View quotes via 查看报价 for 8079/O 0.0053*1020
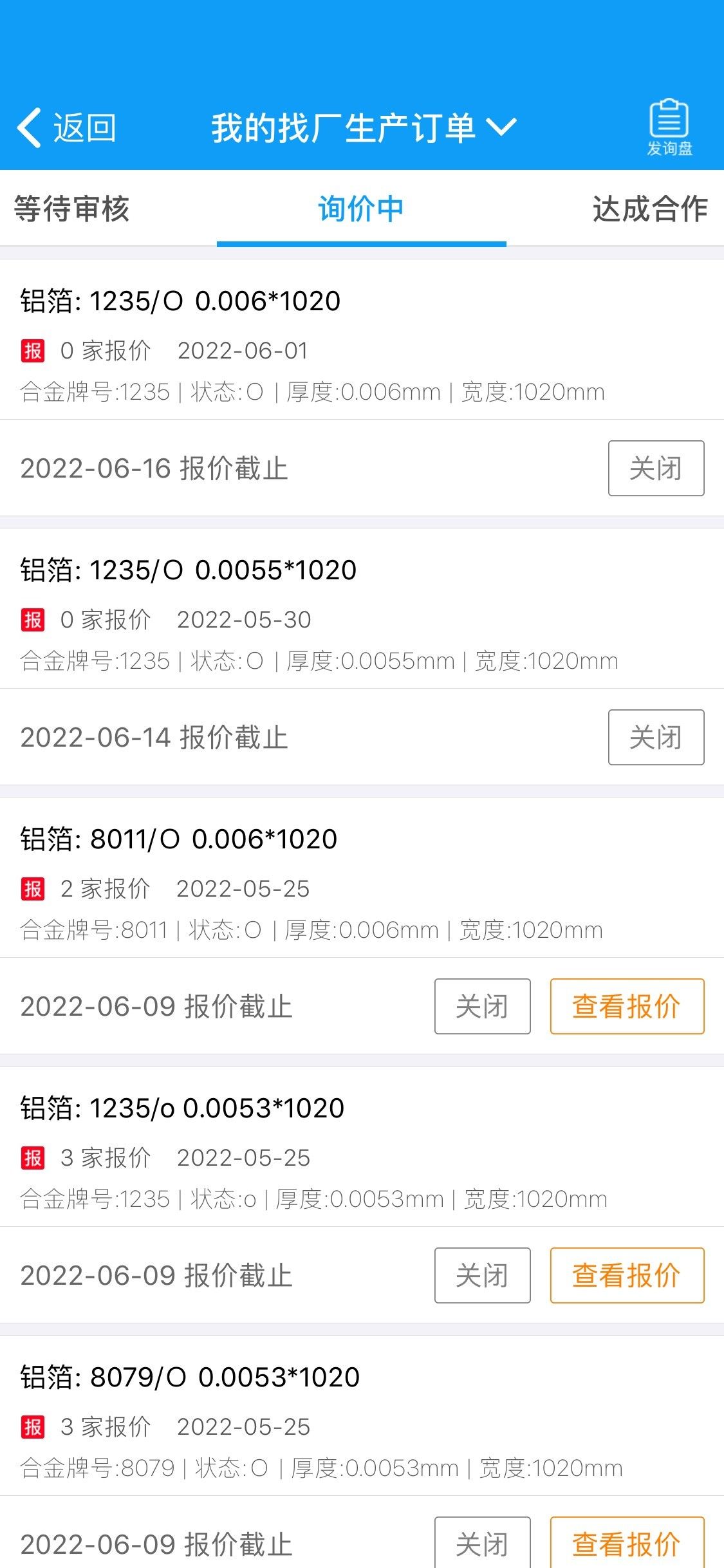This screenshot has height=1568, width=724. click(627, 1544)
